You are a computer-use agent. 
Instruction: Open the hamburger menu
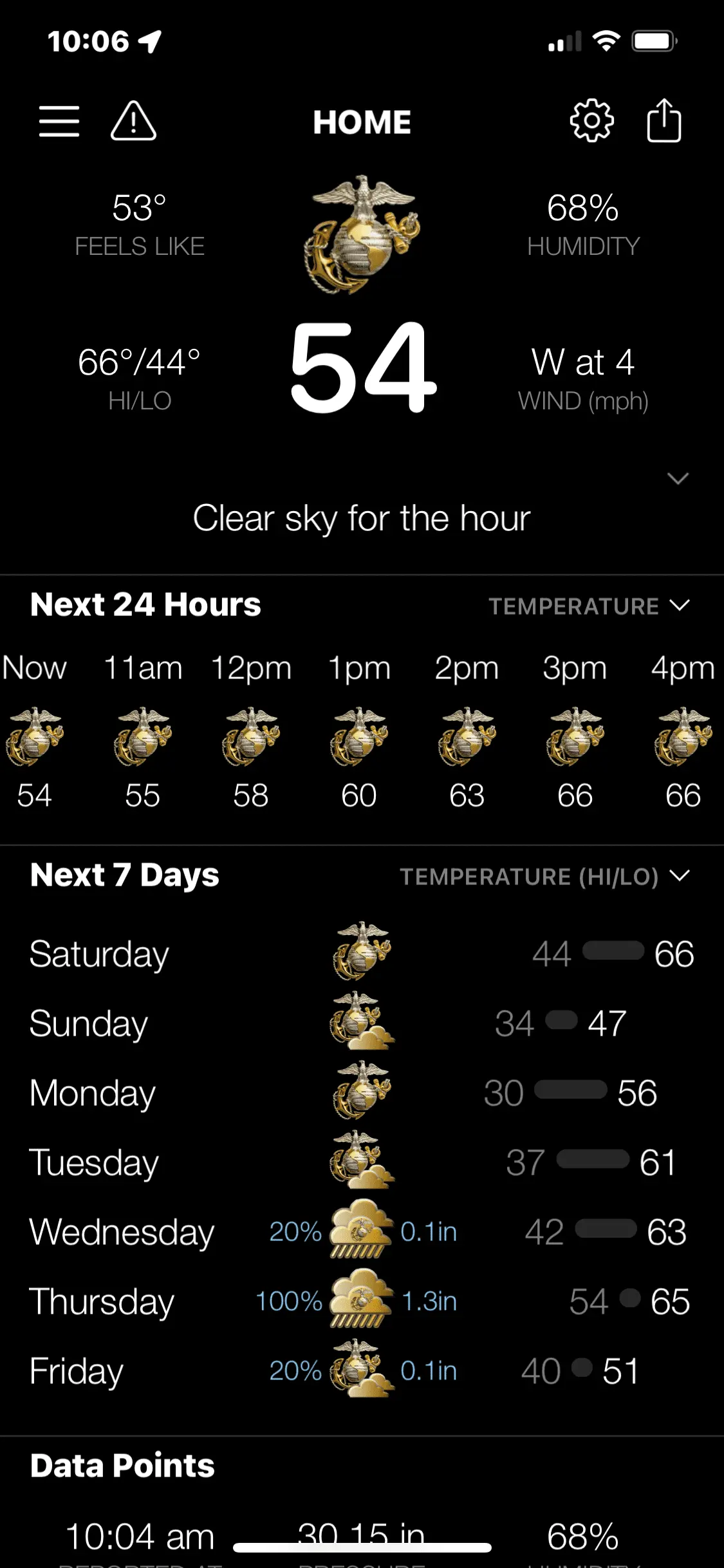pyautogui.click(x=59, y=121)
